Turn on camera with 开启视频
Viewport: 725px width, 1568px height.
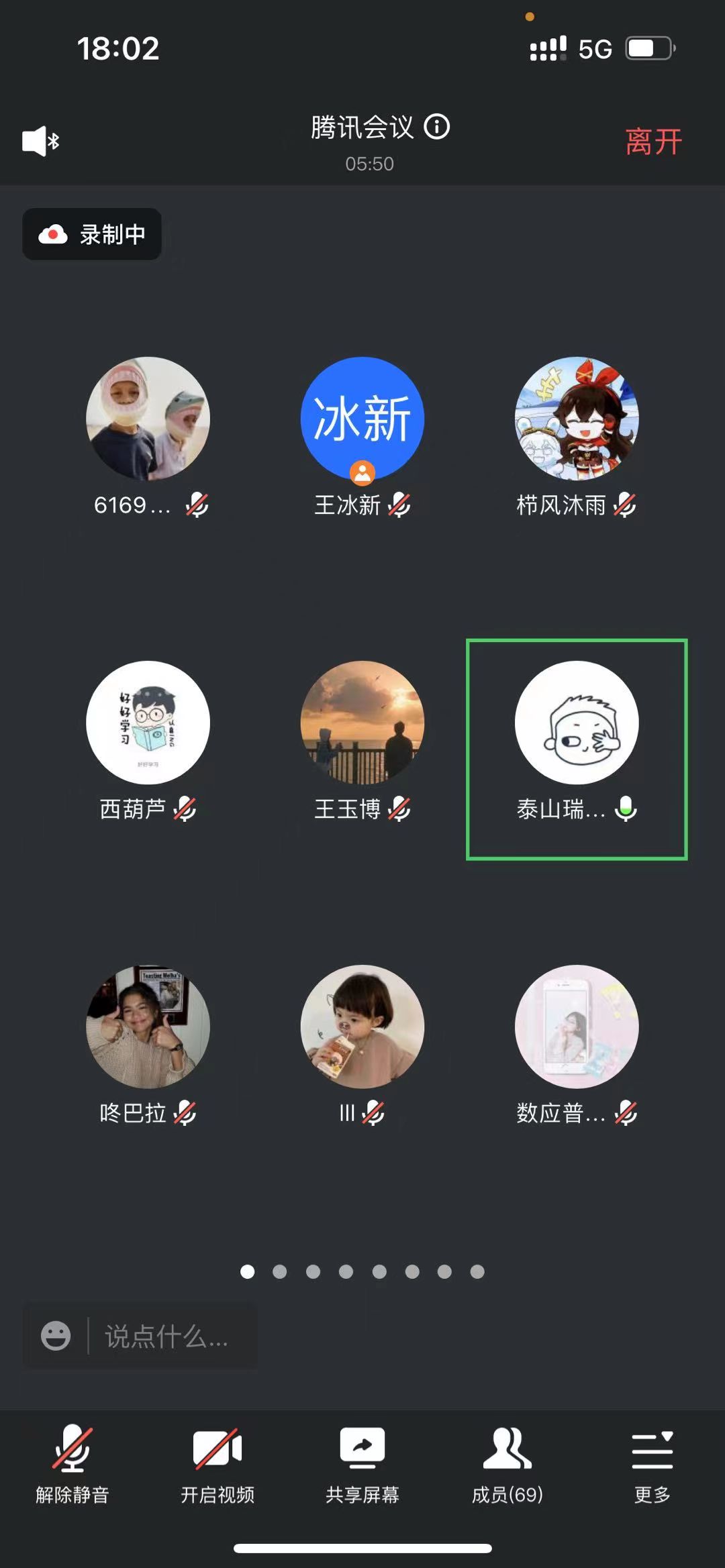point(217,1466)
